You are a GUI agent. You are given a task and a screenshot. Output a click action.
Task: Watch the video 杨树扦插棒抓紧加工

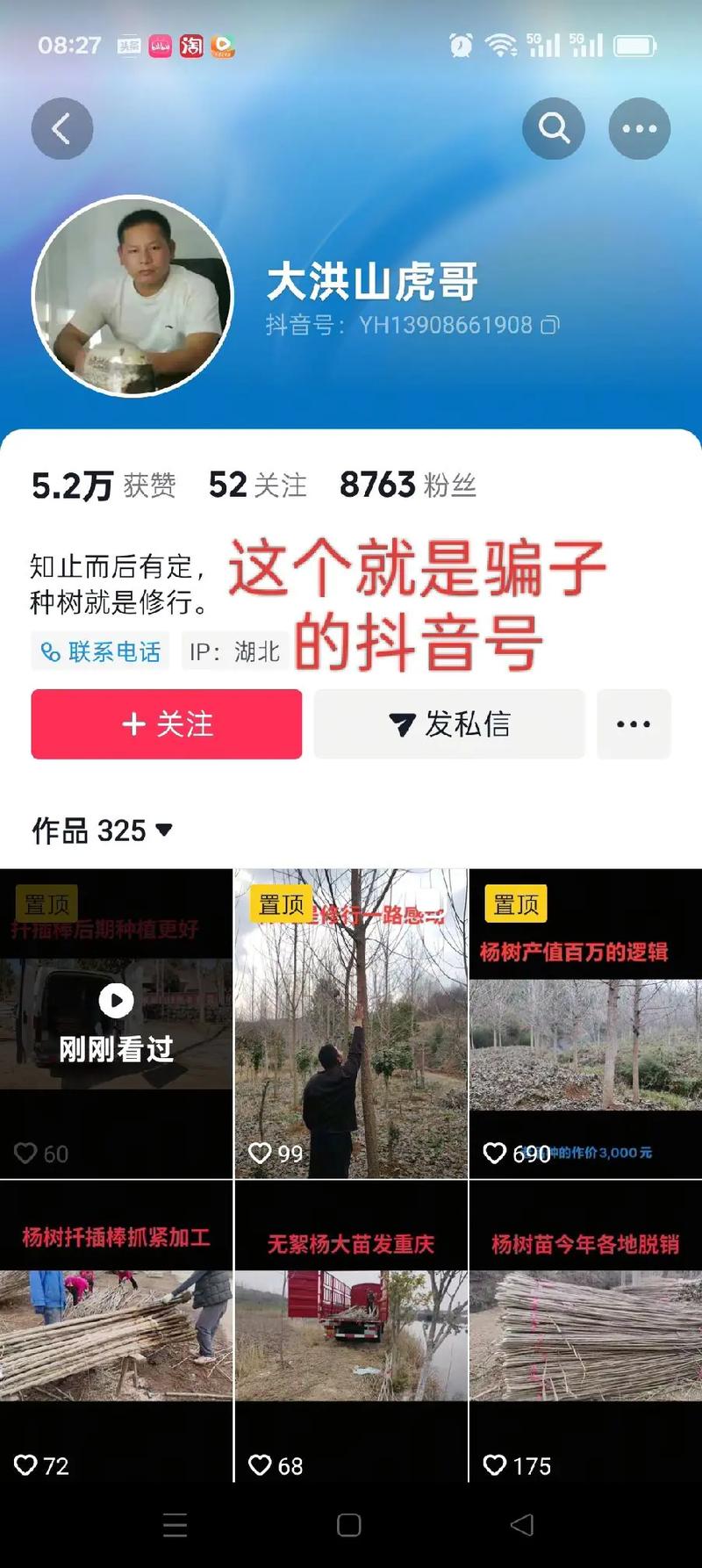point(116,1332)
